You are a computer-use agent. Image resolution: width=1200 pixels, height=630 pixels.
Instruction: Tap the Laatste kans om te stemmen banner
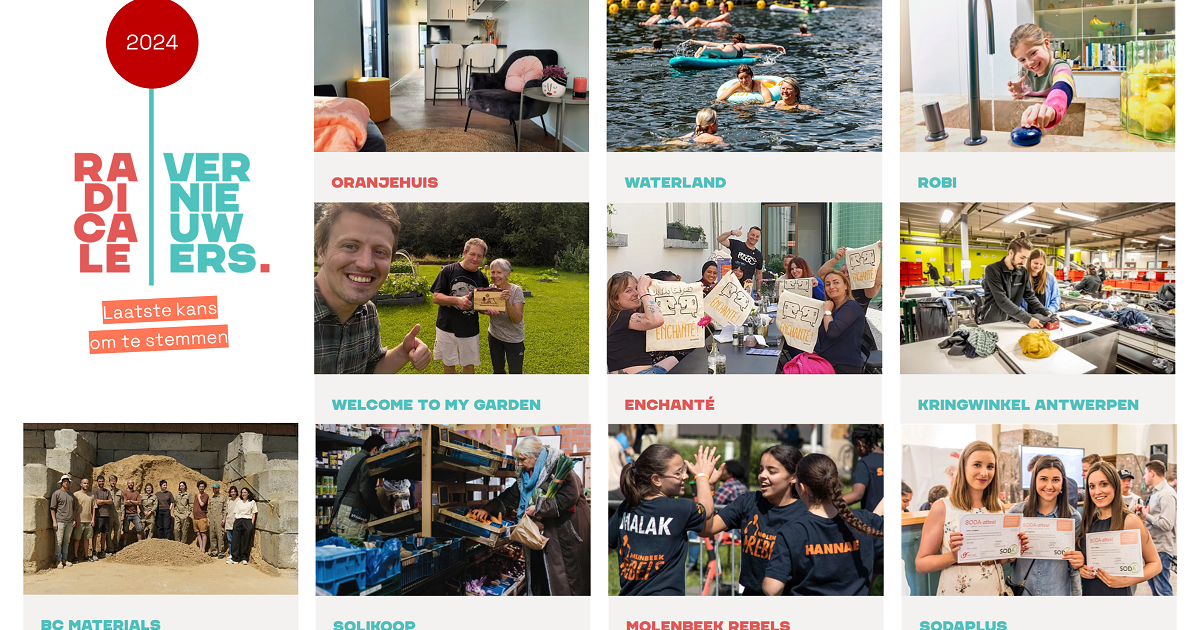tap(159, 326)
